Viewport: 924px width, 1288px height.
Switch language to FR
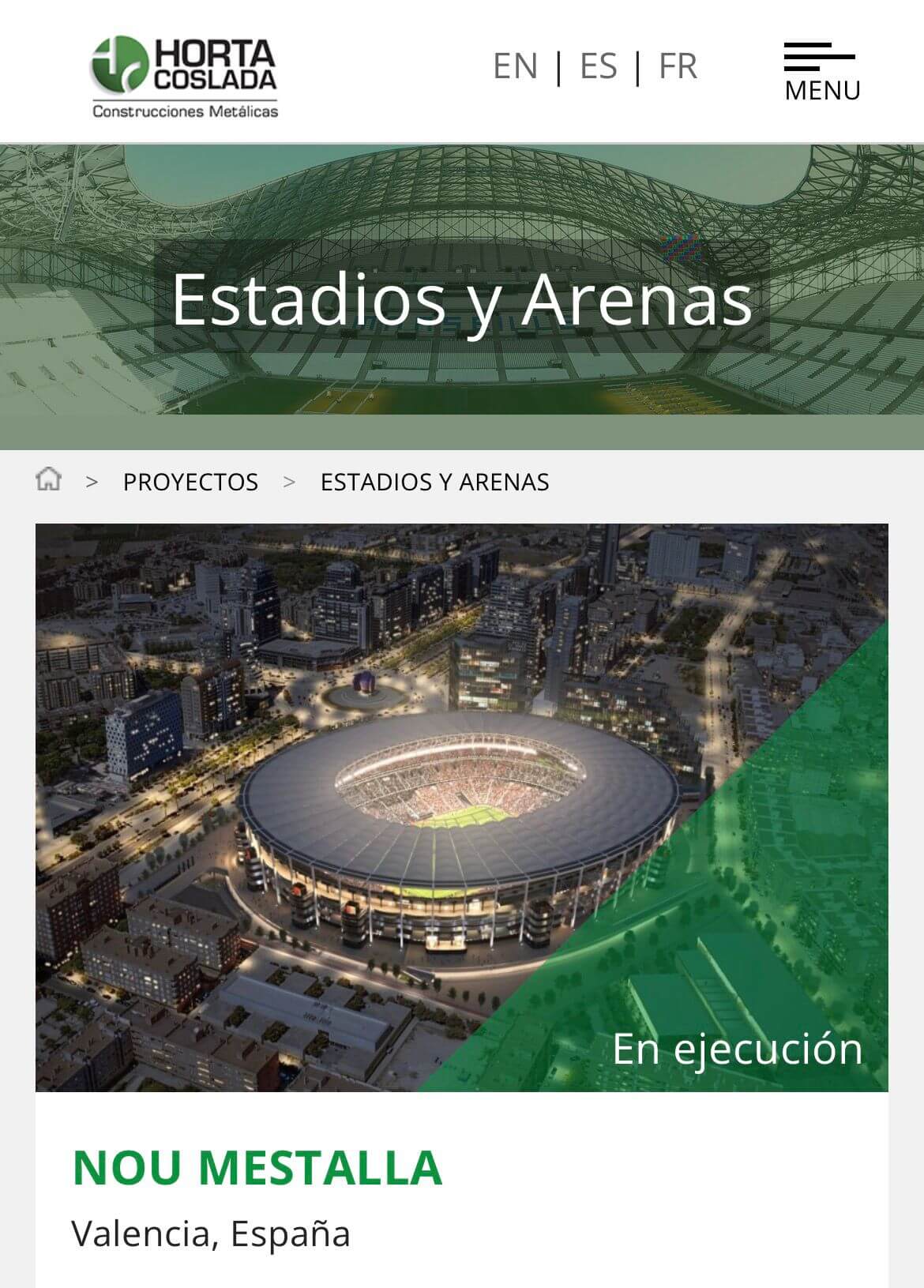678,66
